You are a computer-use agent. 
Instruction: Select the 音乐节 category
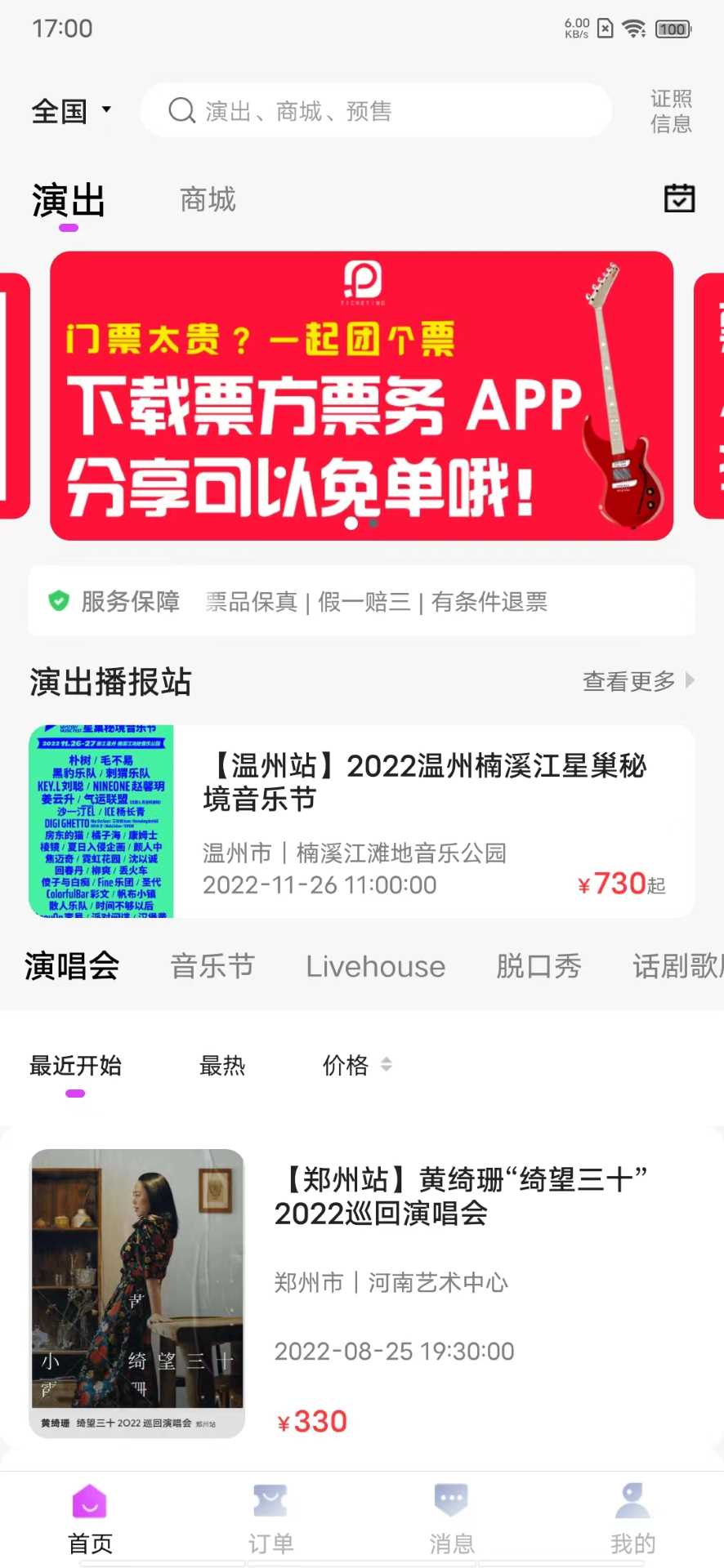point(212,967)
